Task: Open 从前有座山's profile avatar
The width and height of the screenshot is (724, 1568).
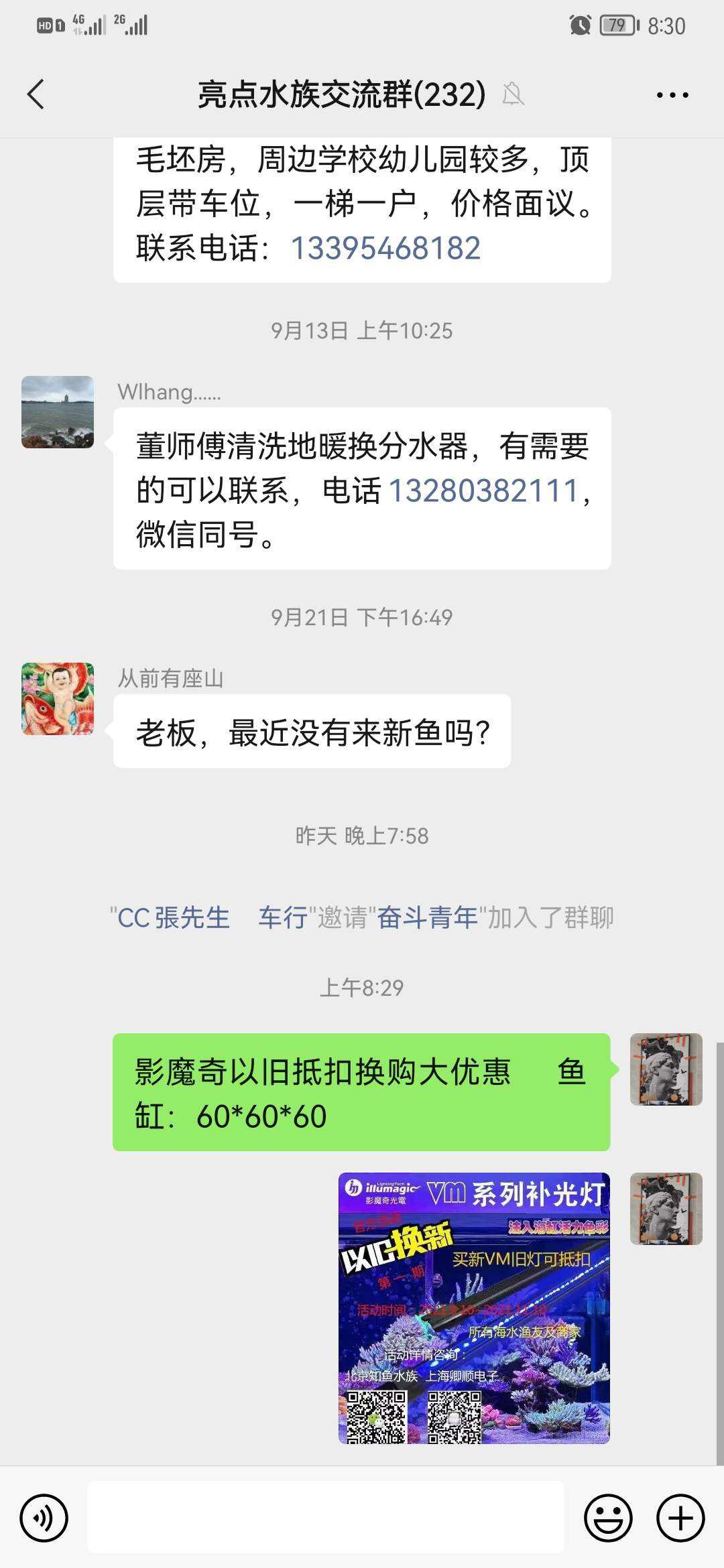Action: tap(58, 699)
